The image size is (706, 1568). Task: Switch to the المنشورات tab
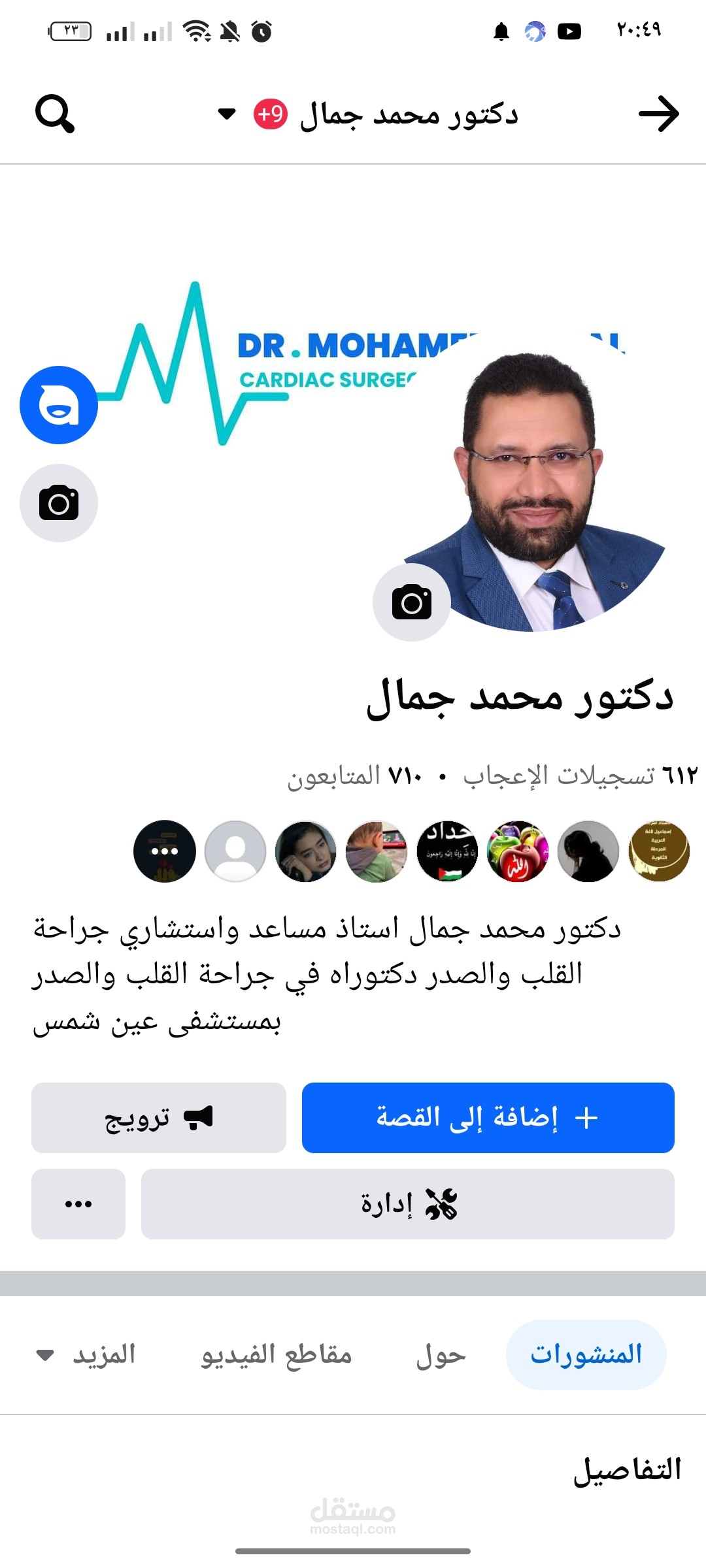pos(586,1354)
